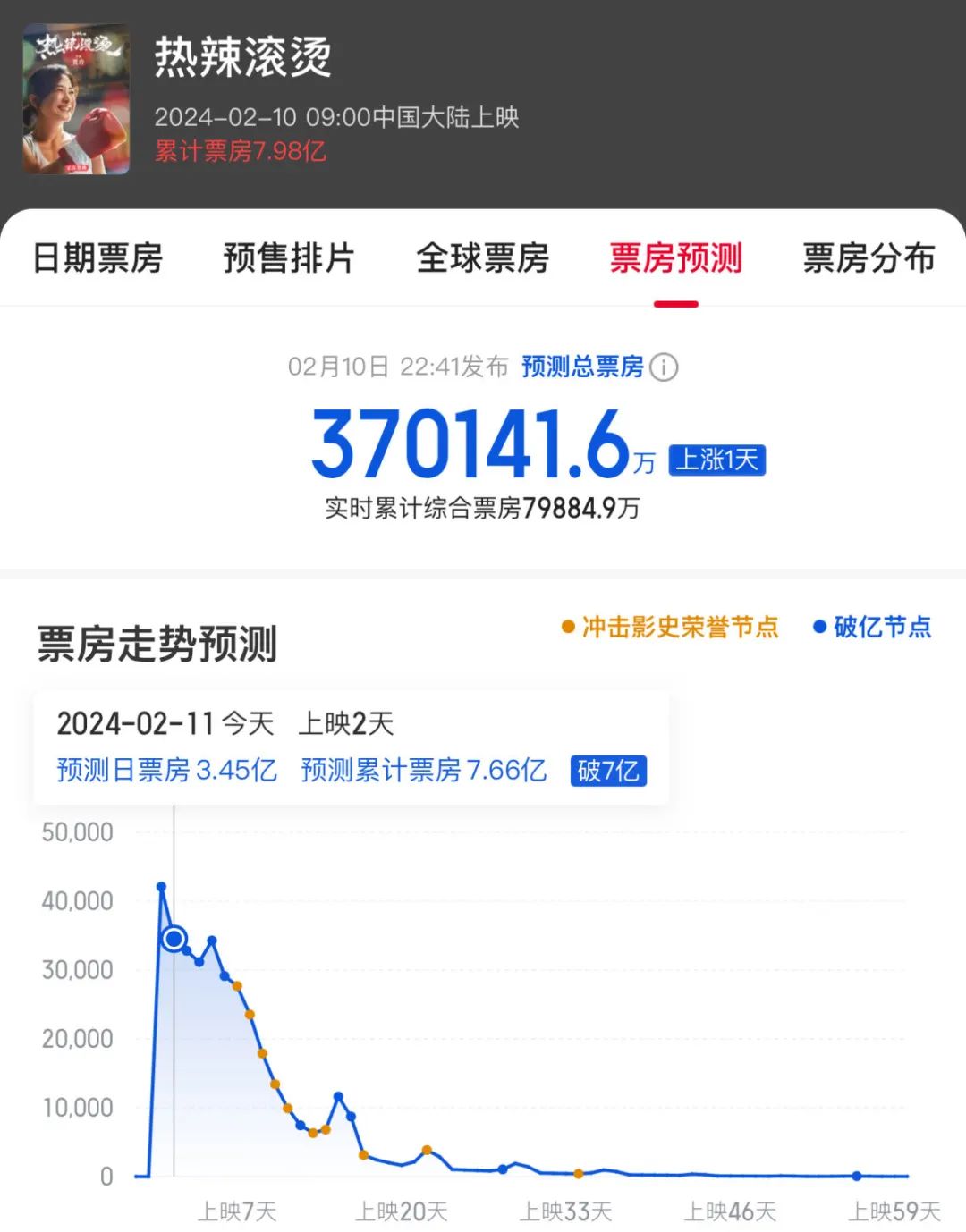Viewport: 966px width, 1232px height.
Task: Switch to the 日期票房 tab
Action: click(x=97, y=258)
